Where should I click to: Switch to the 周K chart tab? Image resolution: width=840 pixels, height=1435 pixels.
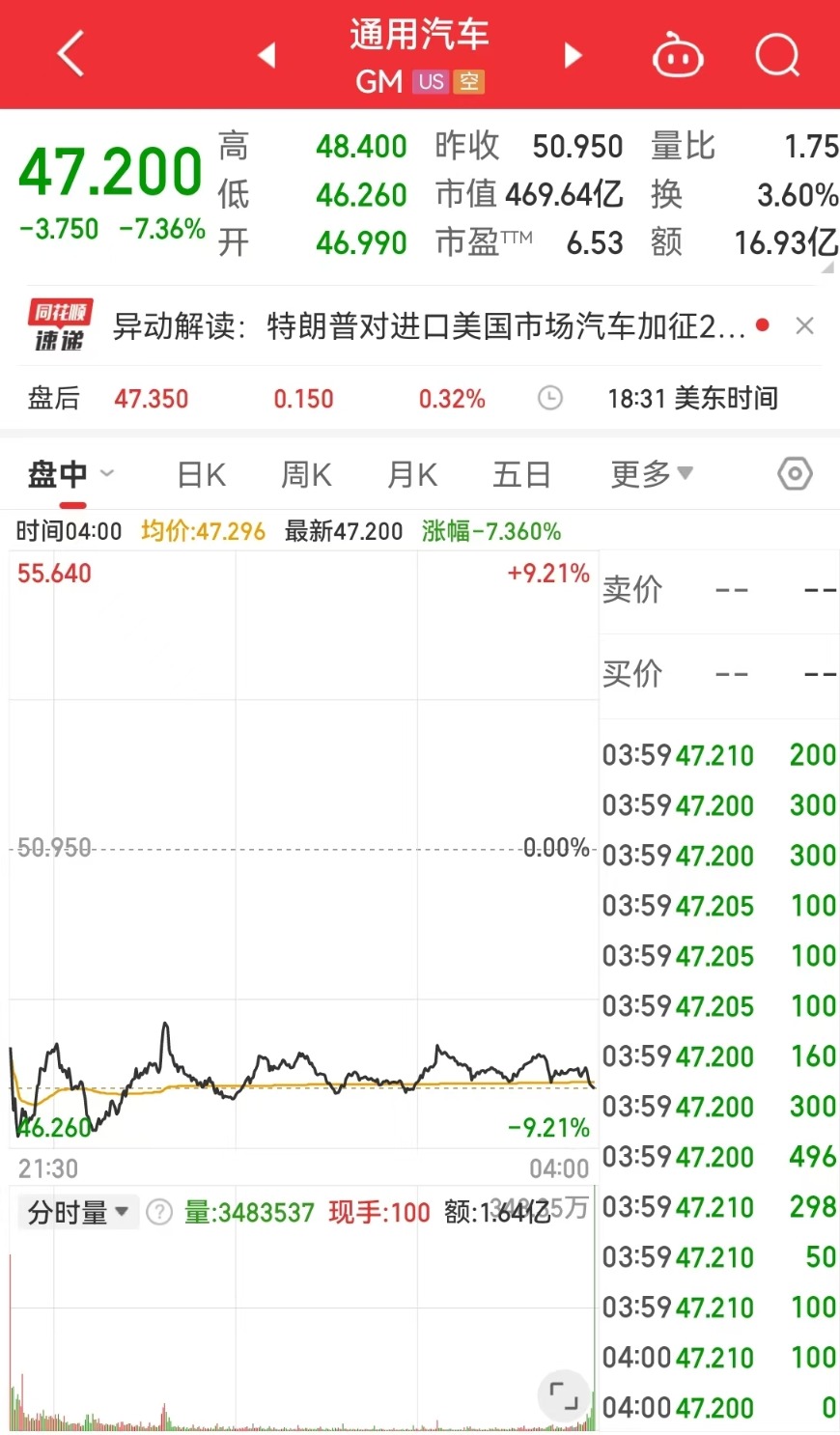coord(306,474)
